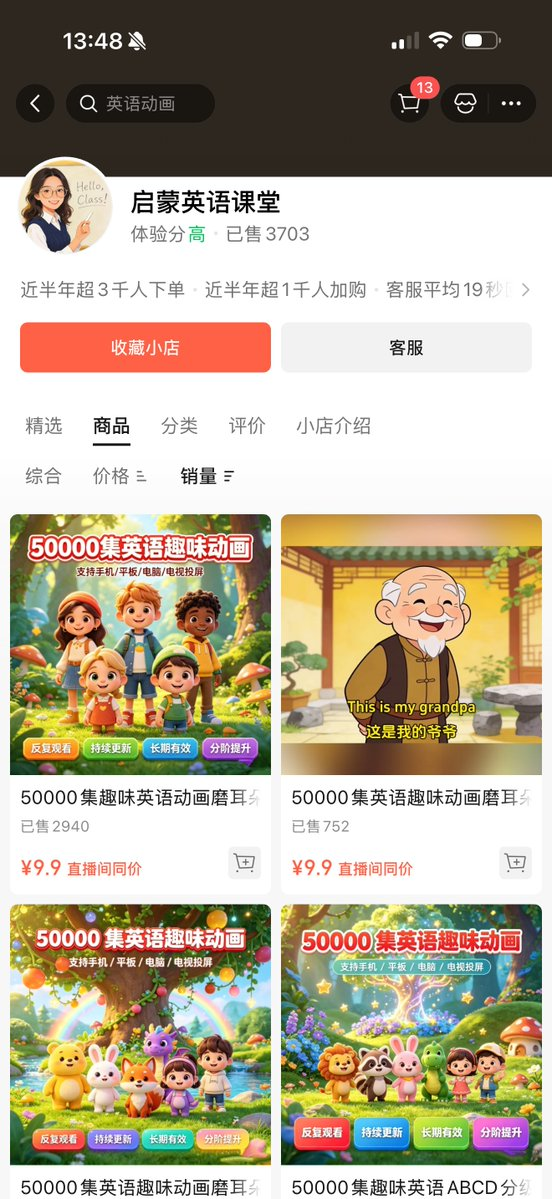Tap 收藏小店 to favorite the shop
This screenshot has height=1199, width=552.
click(x=145, y=347)
